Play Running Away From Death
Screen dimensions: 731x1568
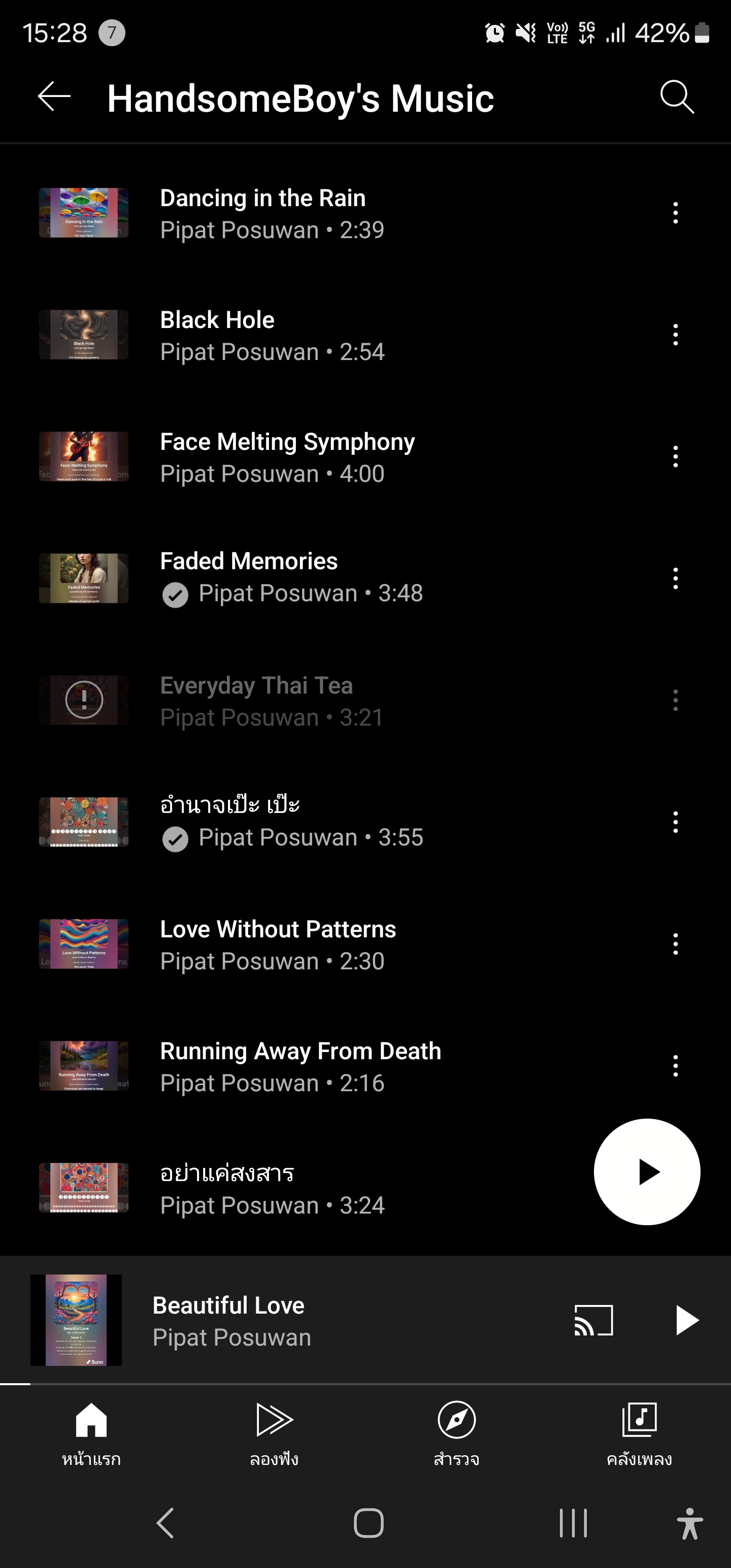click(300, 1066)
